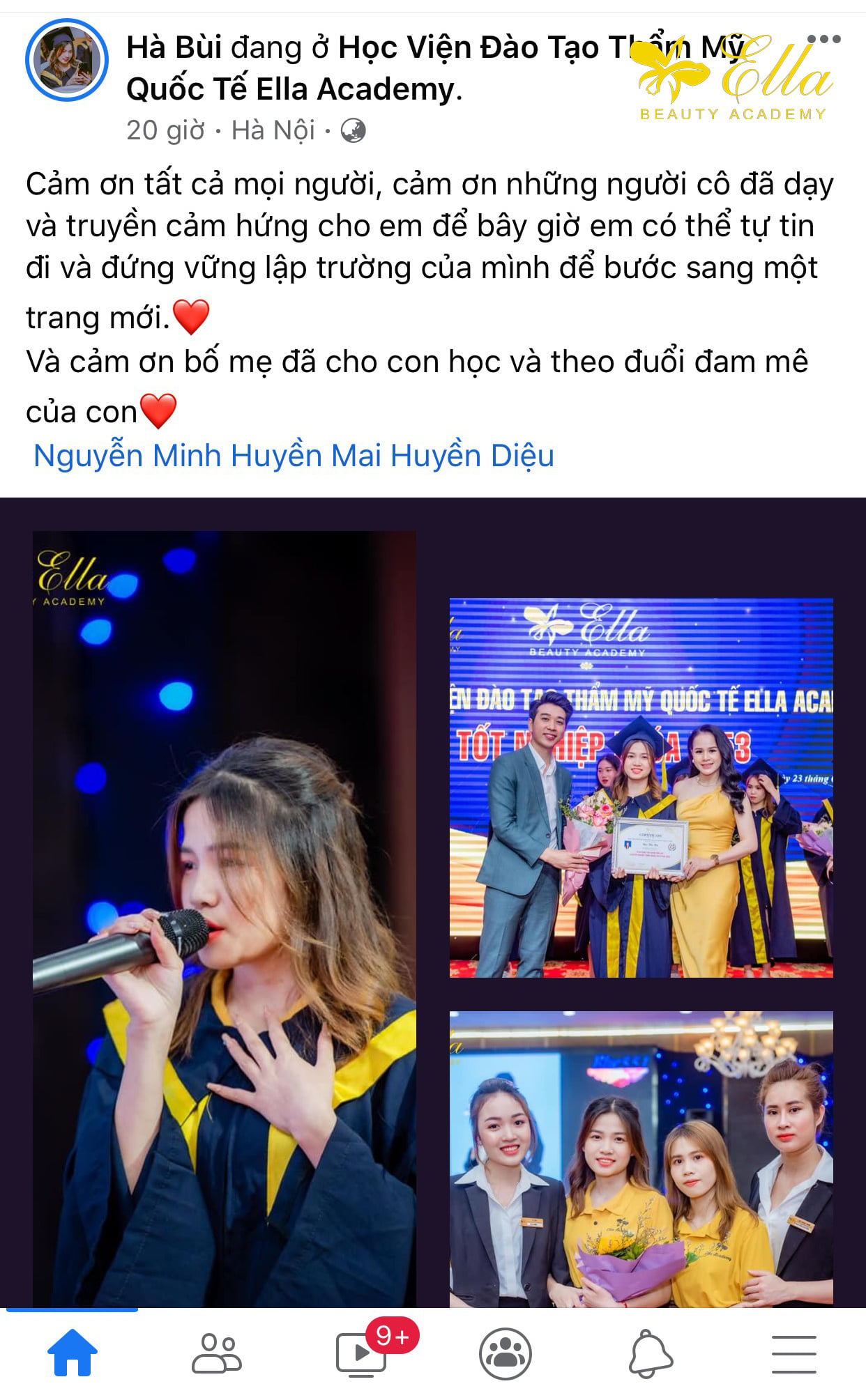Open the hamburger menu tab
This screenshot has width=866, height=1400.
[x=793, y=1353]
